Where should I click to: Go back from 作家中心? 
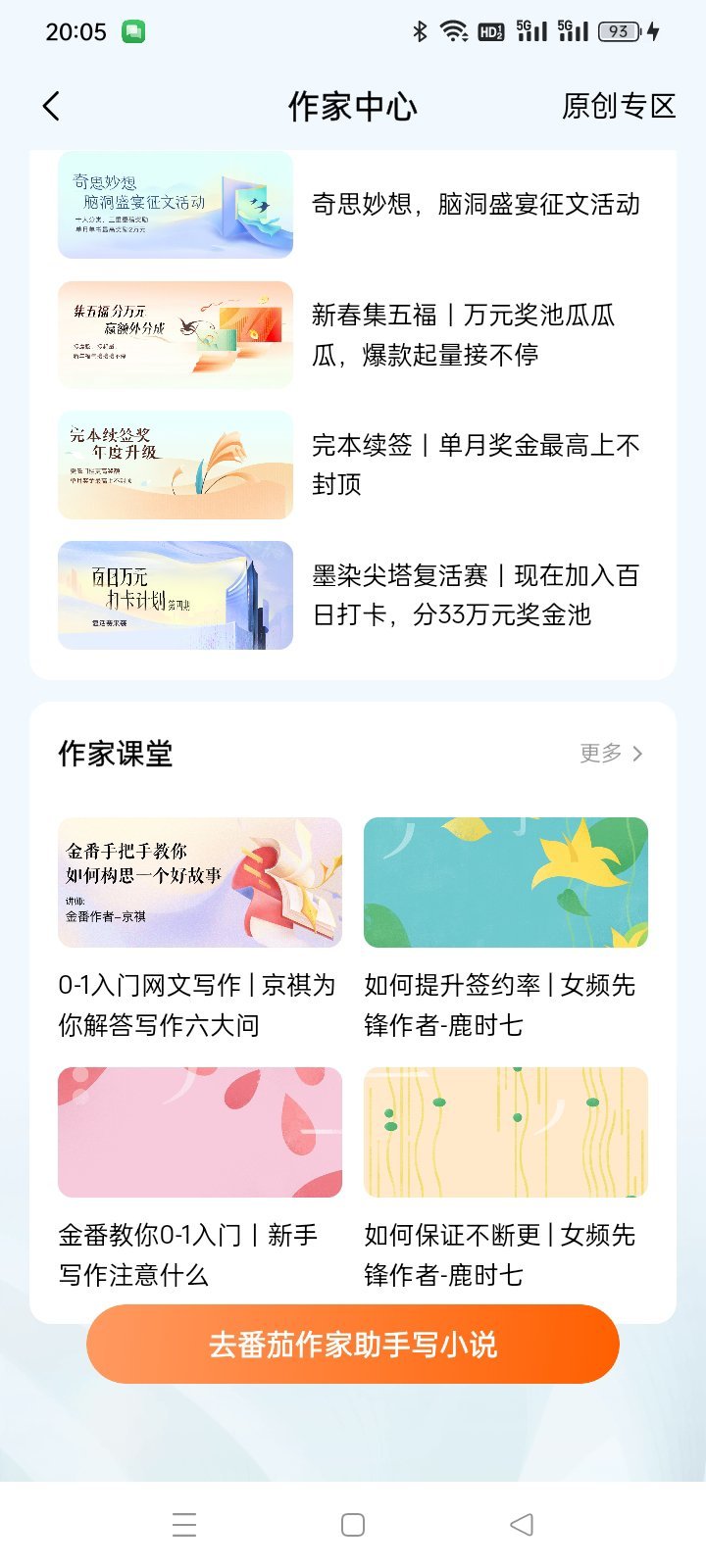click(x=52, y=106)
